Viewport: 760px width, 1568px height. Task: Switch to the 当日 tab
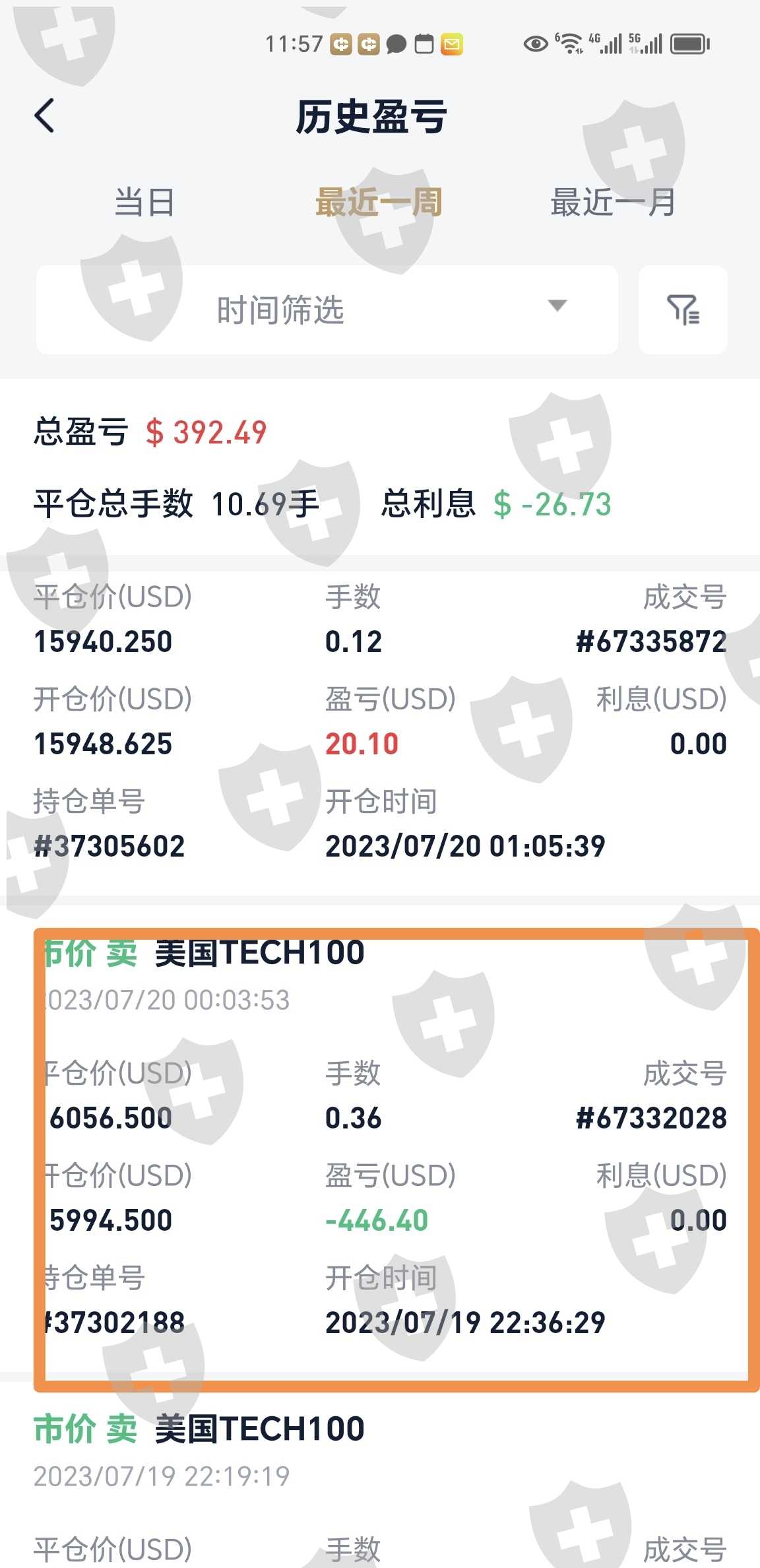[x=144, y=202]
